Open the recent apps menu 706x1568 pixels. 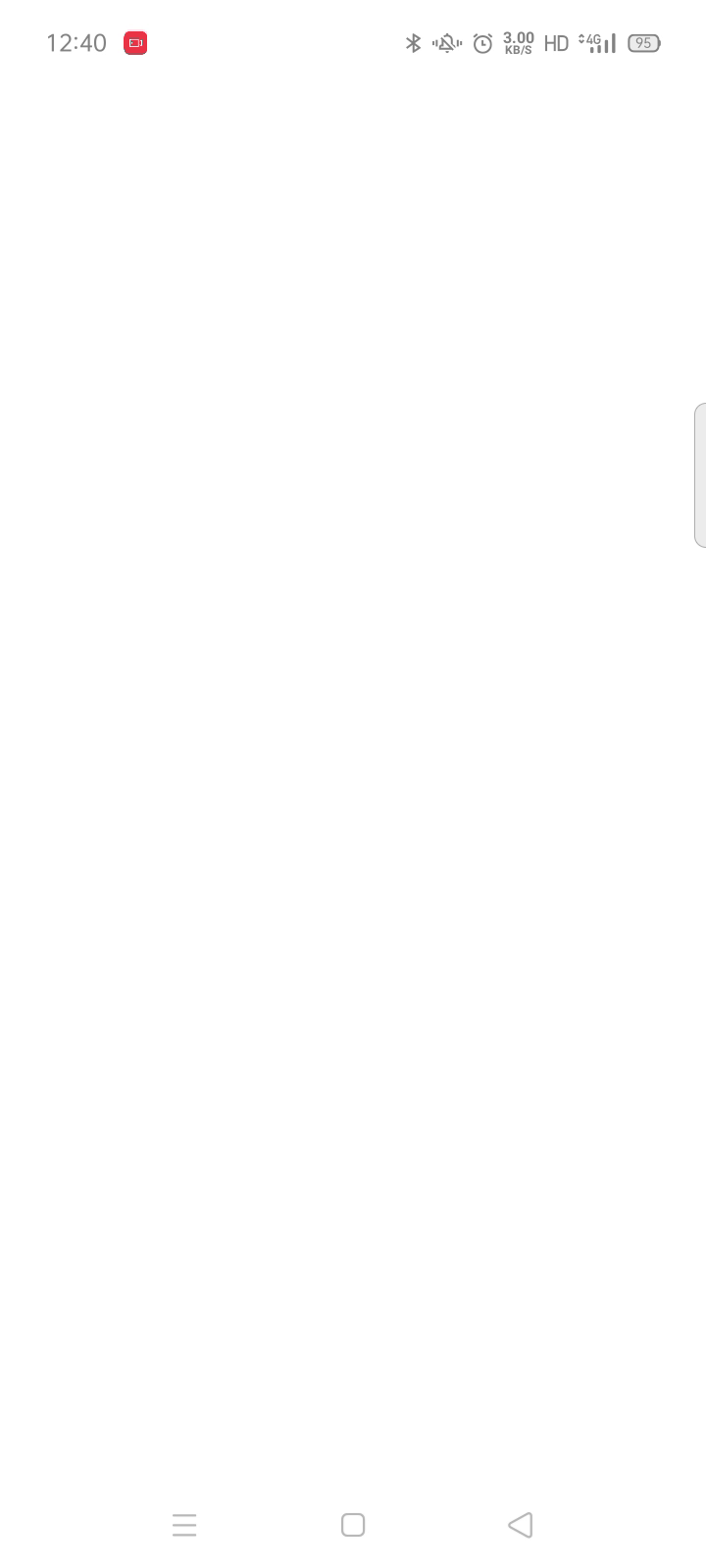pyautogui.click(x=184, y=1525)
